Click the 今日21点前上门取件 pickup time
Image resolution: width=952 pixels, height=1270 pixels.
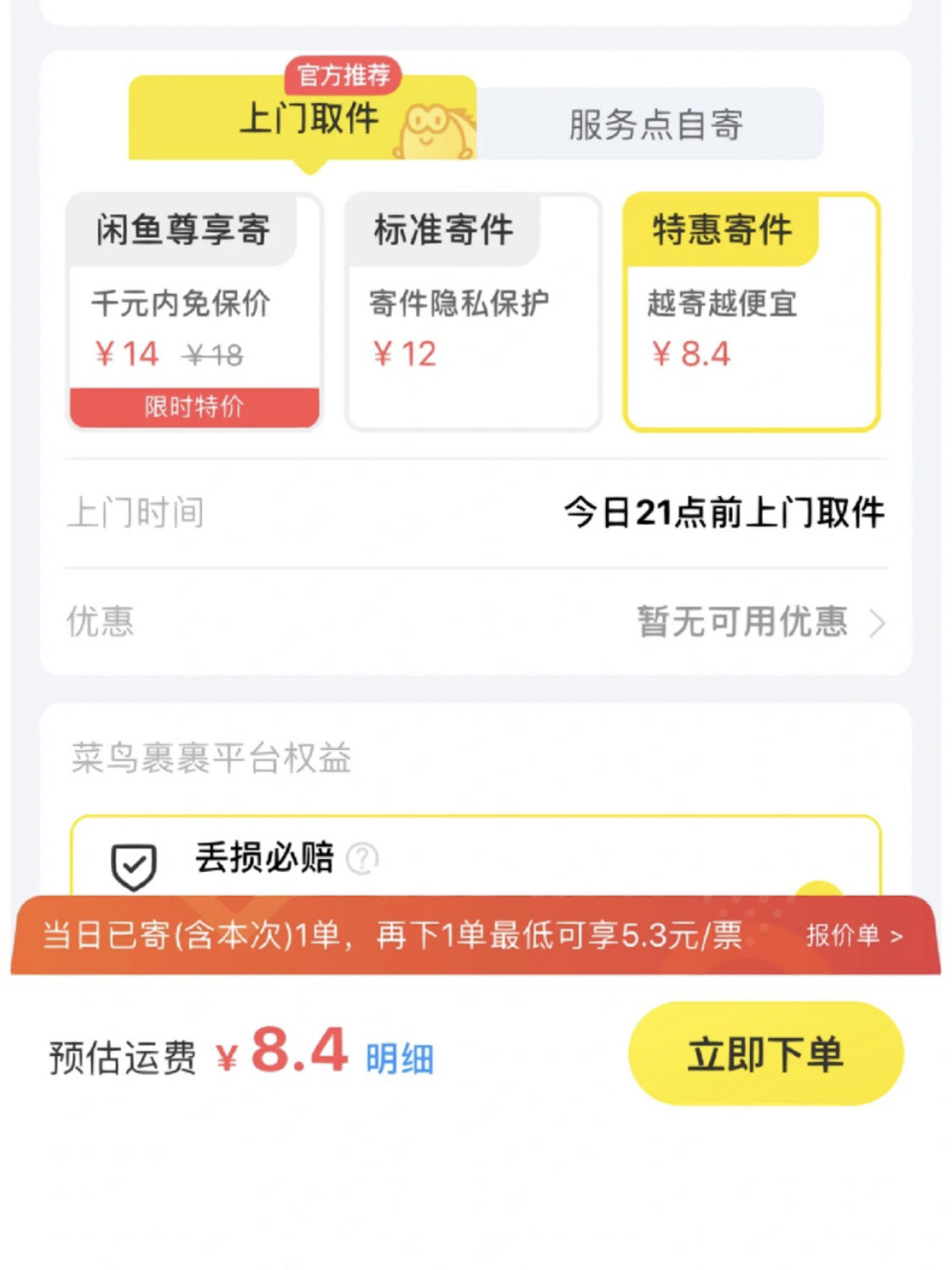pos(725,512)
